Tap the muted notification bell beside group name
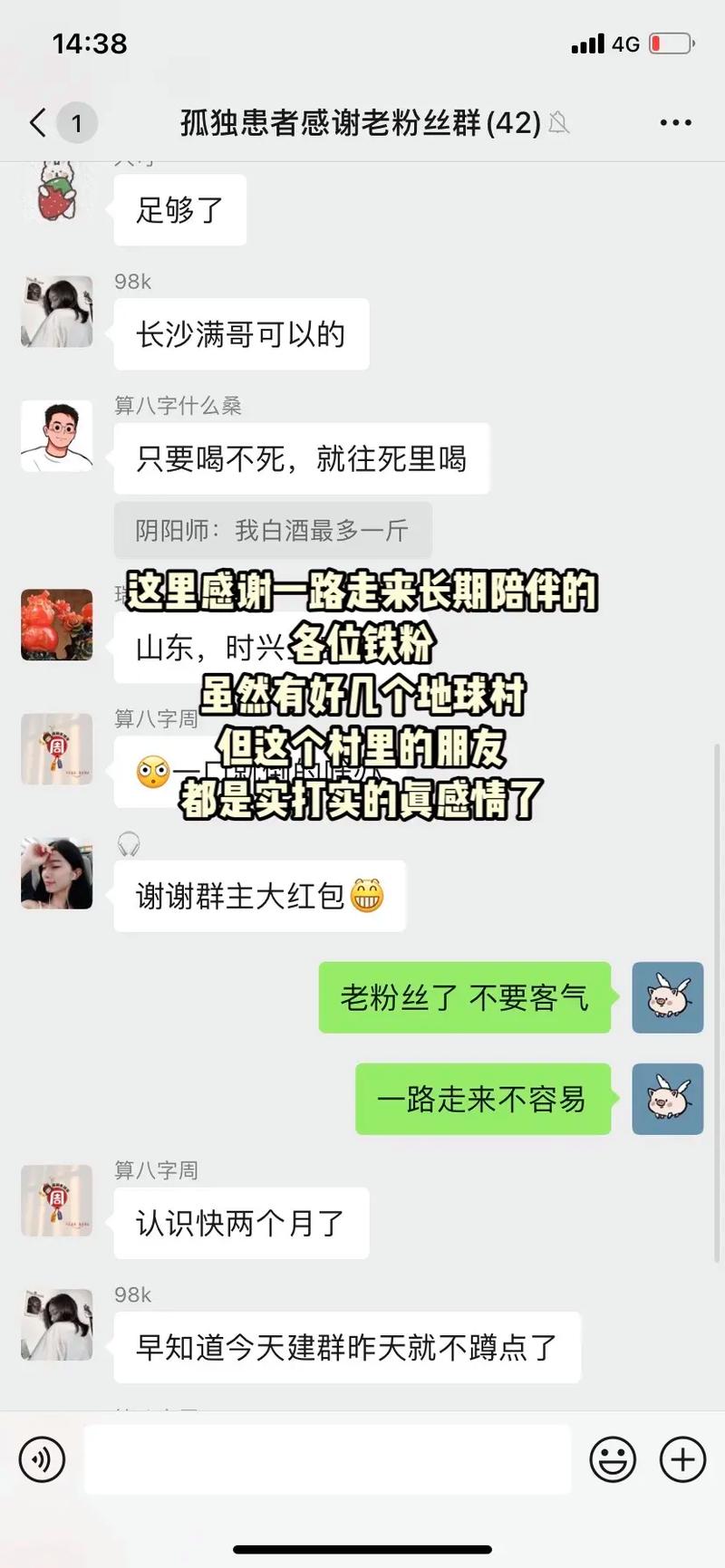Screen dimensions: 725x1568 tap(559, 123)
